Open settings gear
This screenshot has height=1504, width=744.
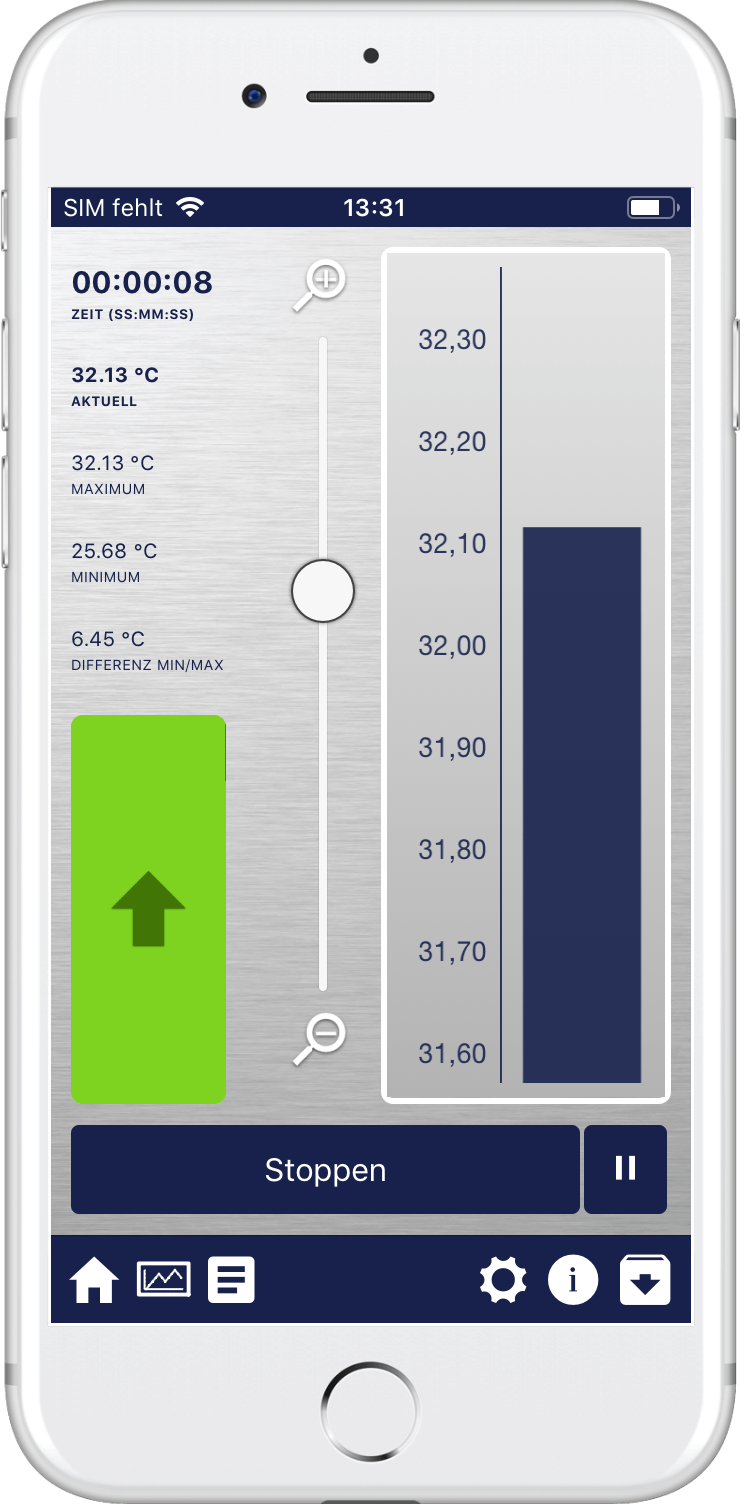(x=503, y=1280)
